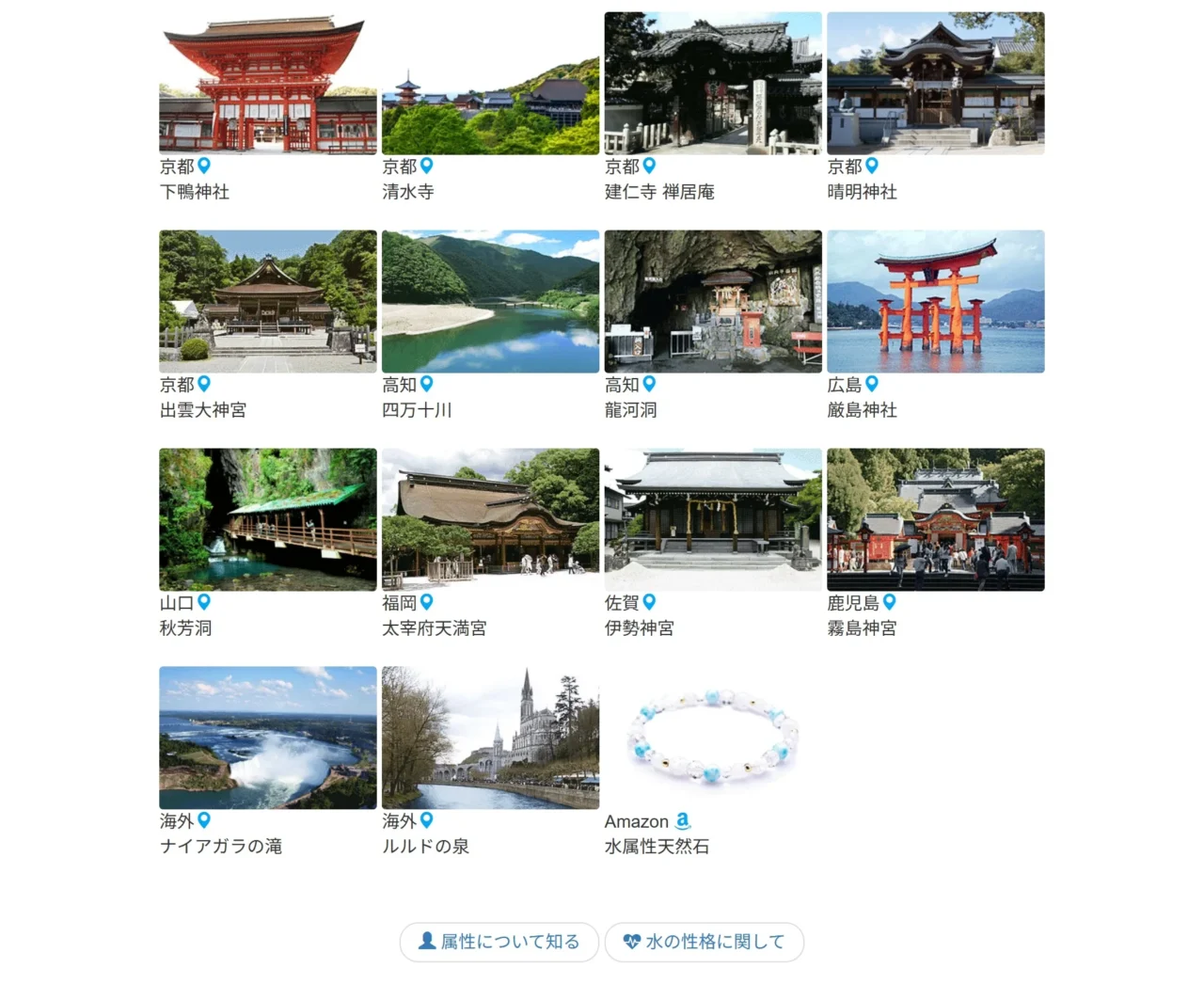The height and width of the screenshot is (1000, 1204).
Task: Open the Amazon 水属性天然石 bracelet item
Action: [x=713, y=738]
